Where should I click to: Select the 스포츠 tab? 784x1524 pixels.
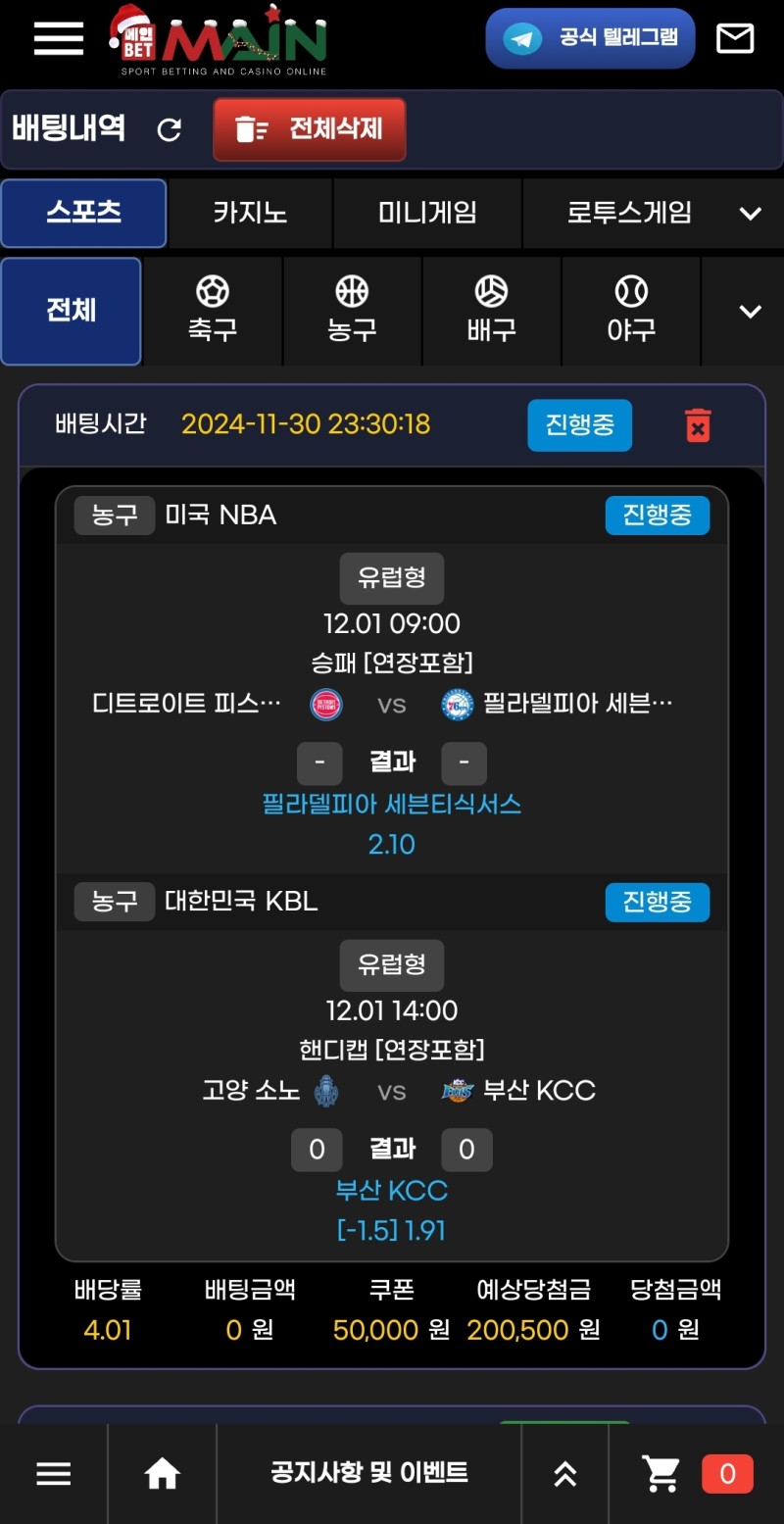tap(83, 213)
